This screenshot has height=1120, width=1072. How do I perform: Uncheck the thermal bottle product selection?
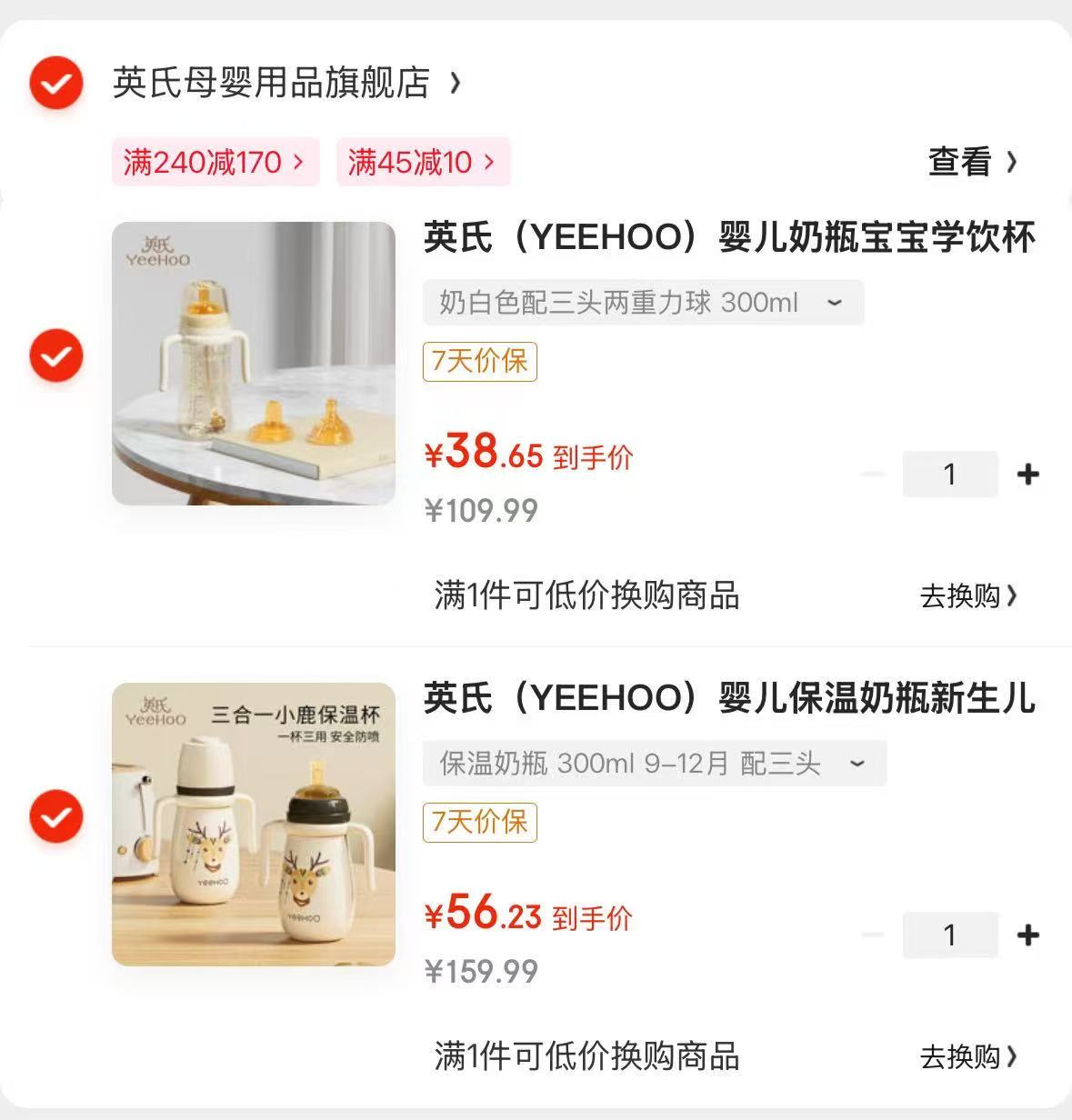[x=55, y=816]
